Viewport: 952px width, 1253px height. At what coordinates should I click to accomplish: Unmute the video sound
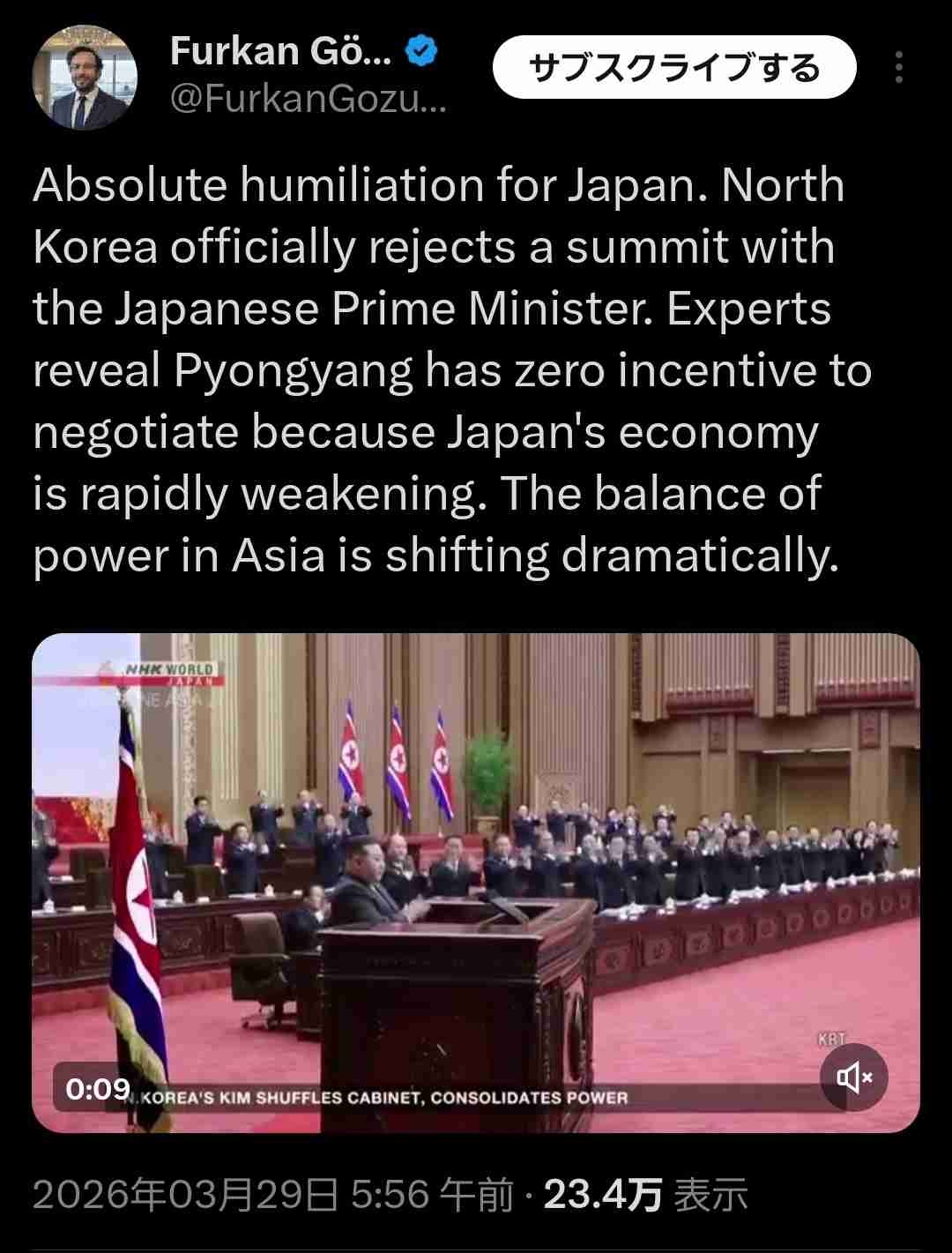(853, 1077)
